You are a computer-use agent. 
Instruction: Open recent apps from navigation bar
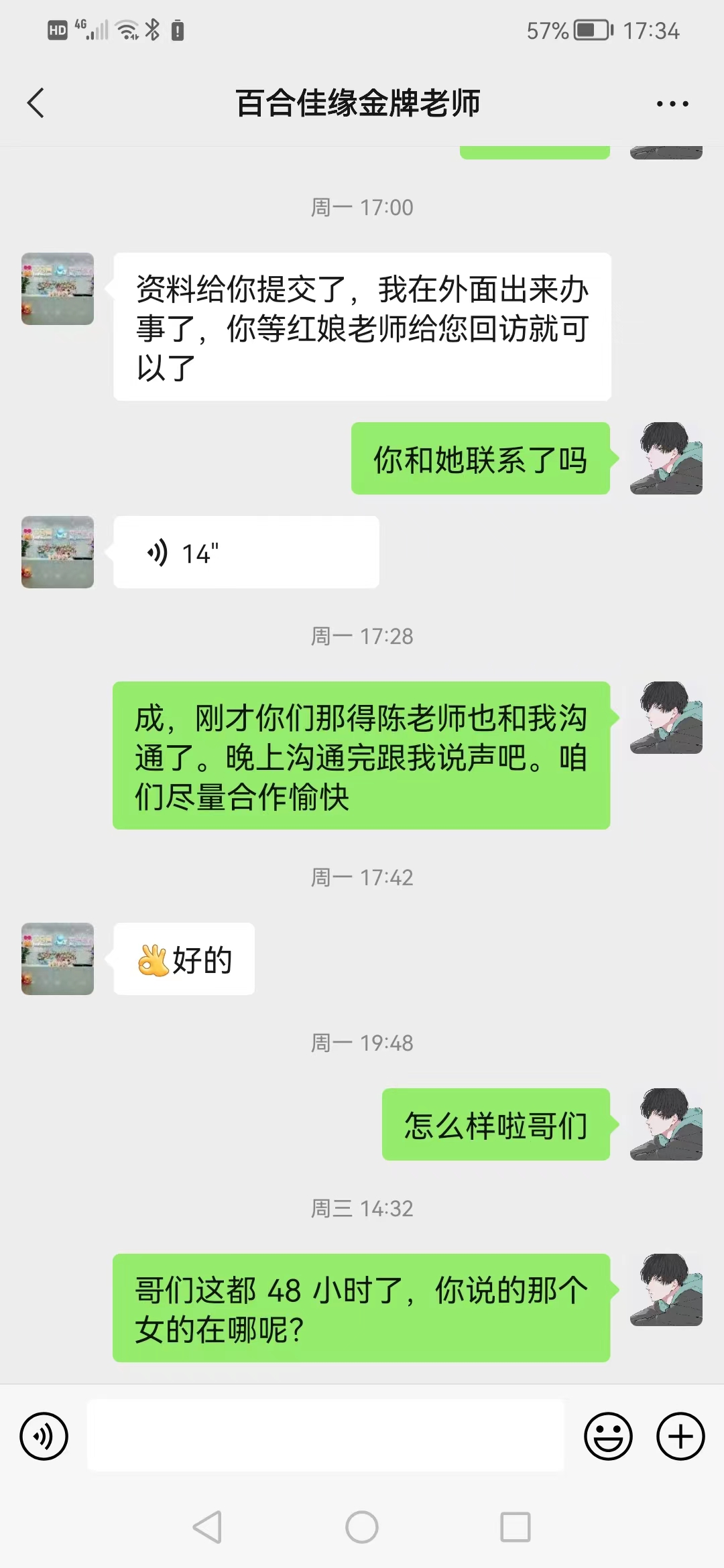516,1528
